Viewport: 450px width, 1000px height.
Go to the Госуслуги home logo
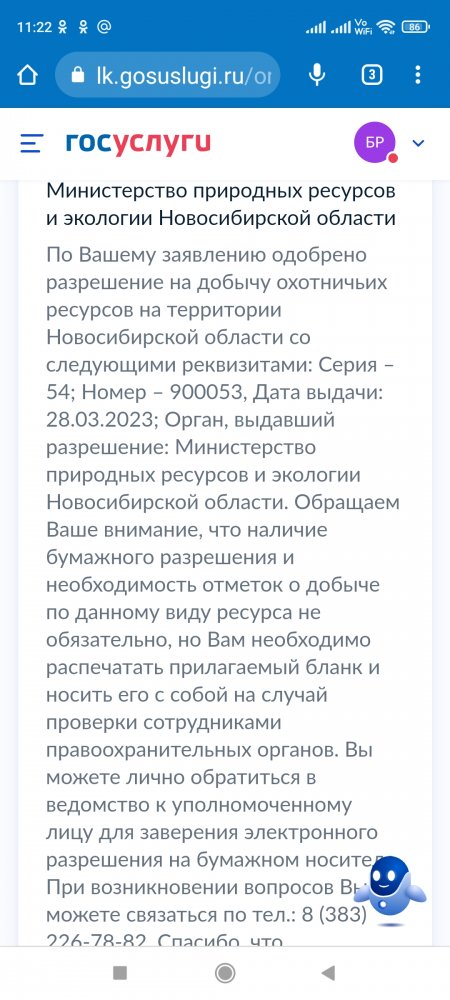(x=138, y=143)
